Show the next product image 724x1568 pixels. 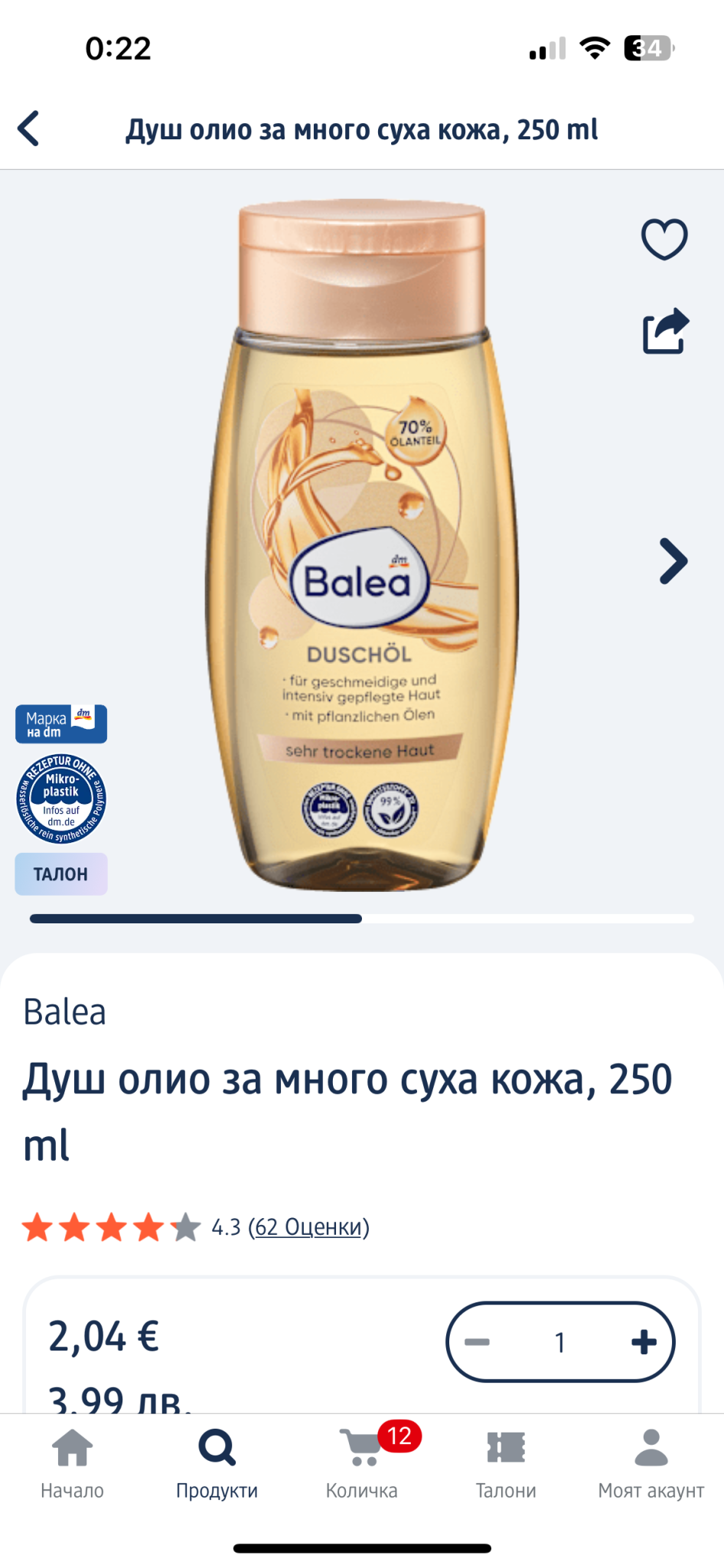673,562
